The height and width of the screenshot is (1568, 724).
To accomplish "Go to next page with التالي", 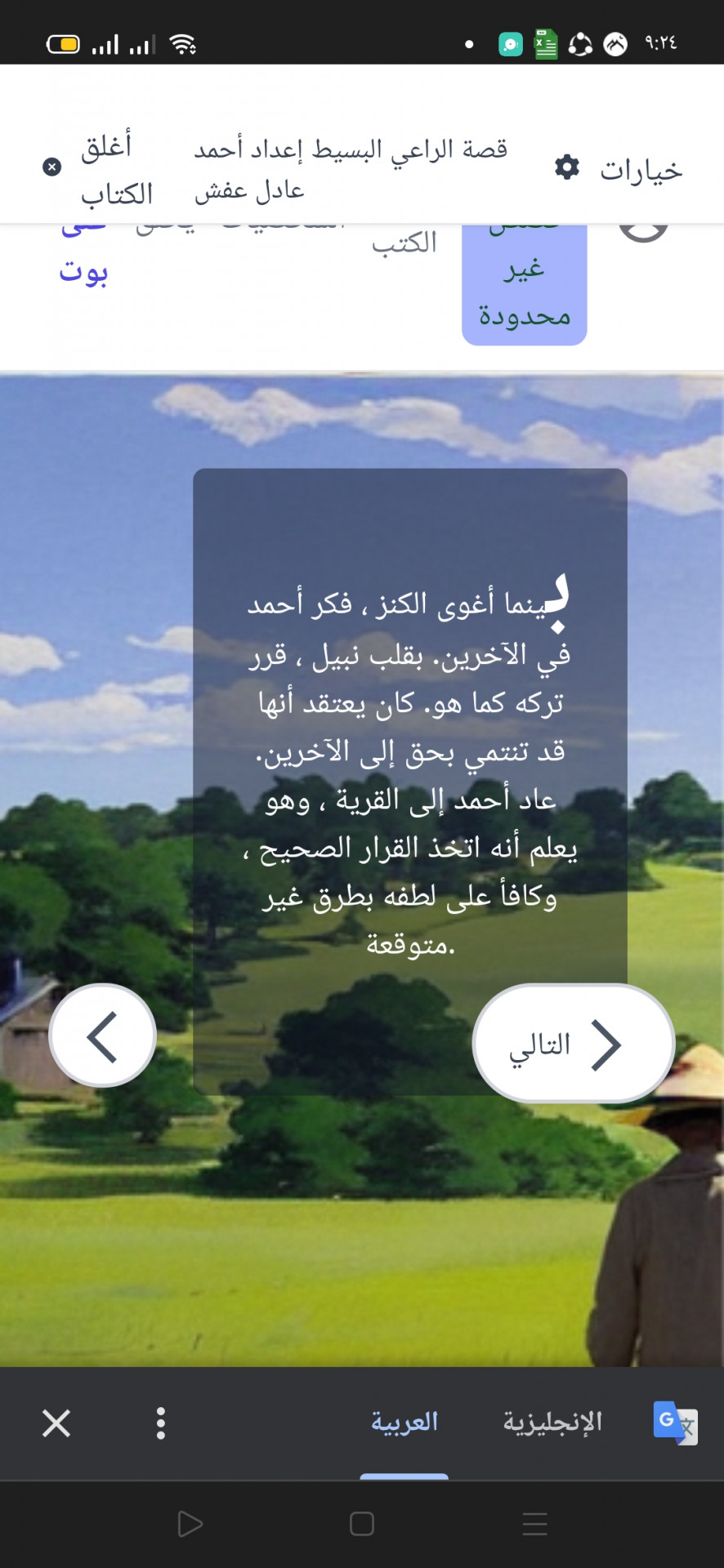I will pos(573,1044).
